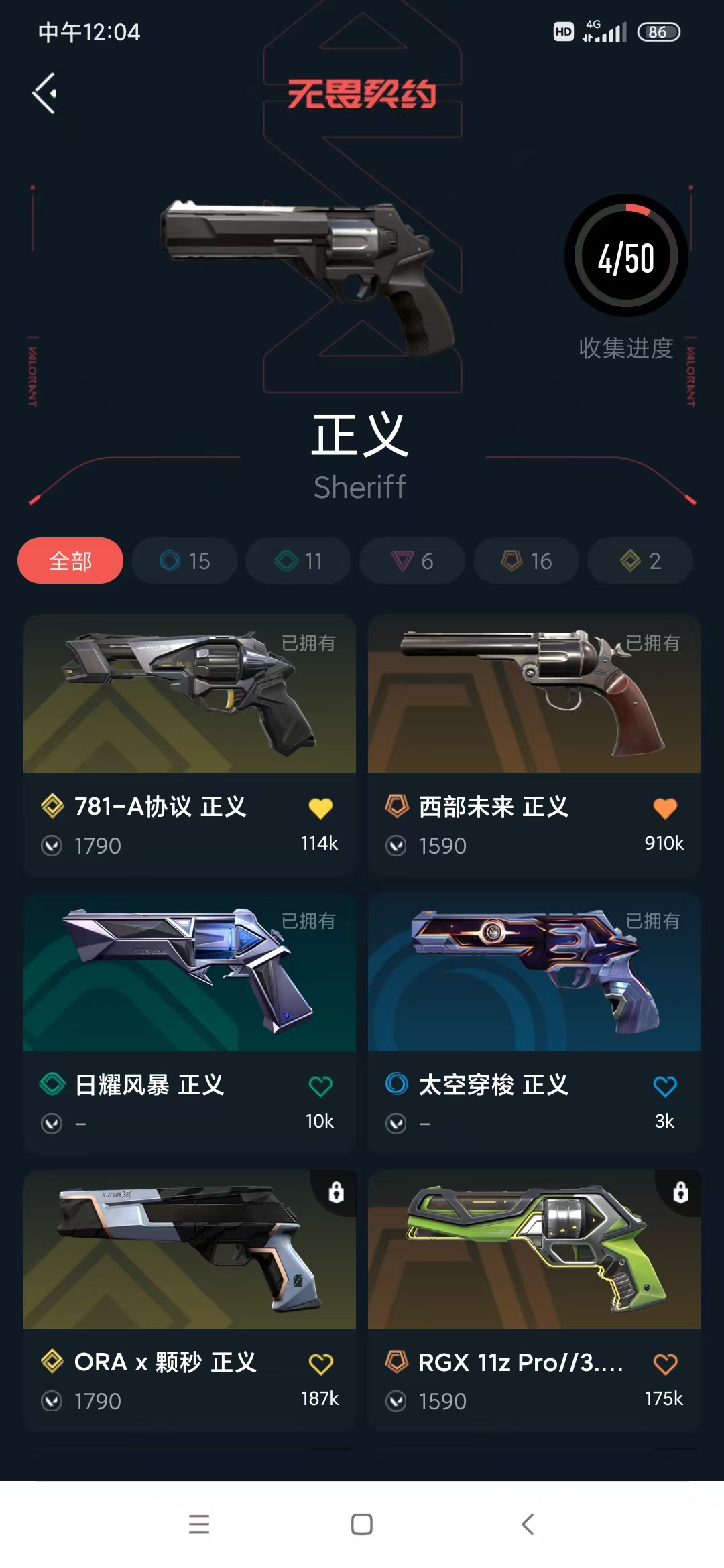Filter skins by the blue tier 15
Screen dimensions: 724x1568
(x=184, y=560)
